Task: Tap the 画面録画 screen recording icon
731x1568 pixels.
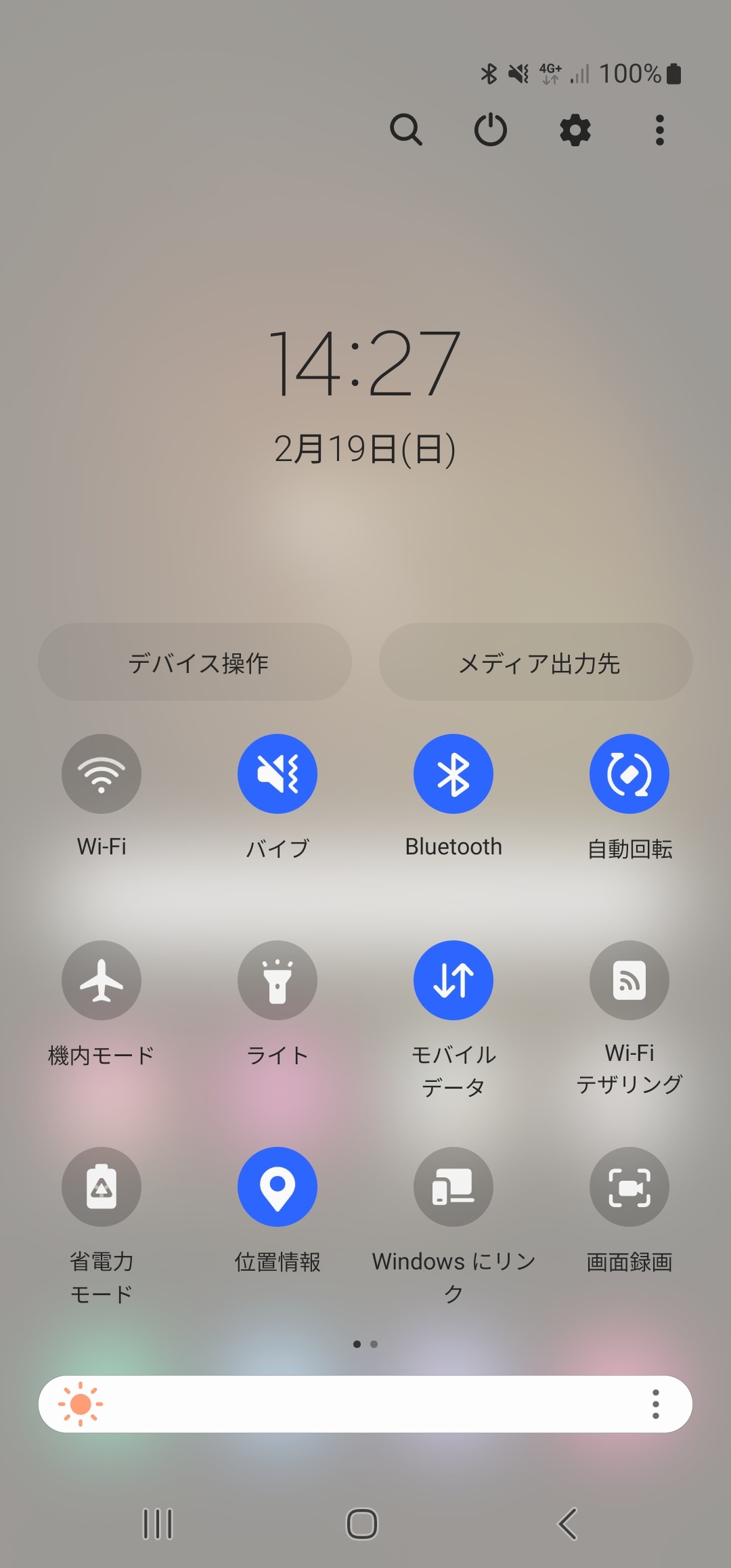Action: tap(629, 1187)
